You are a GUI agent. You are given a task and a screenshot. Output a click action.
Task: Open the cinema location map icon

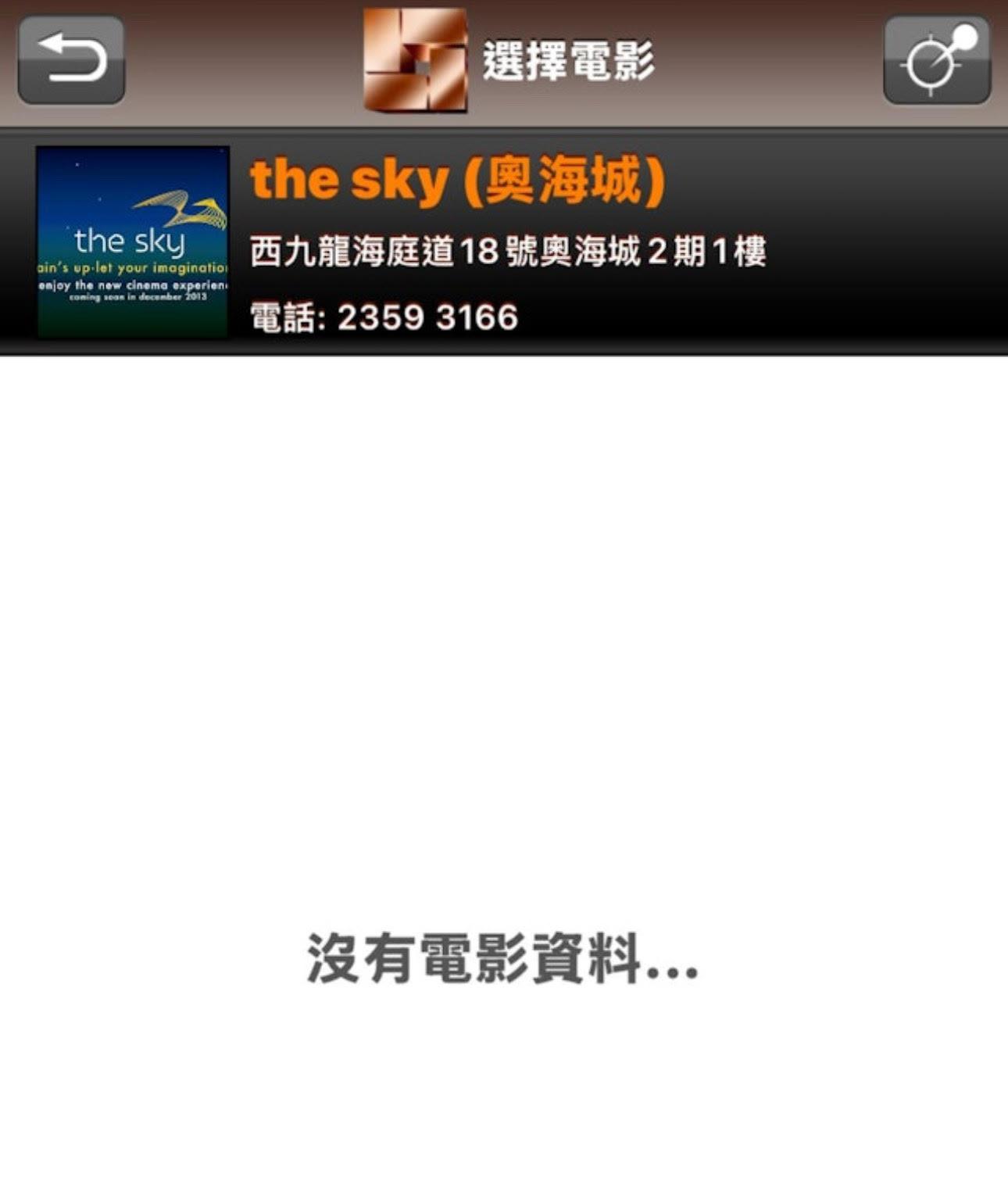(936, 59)
